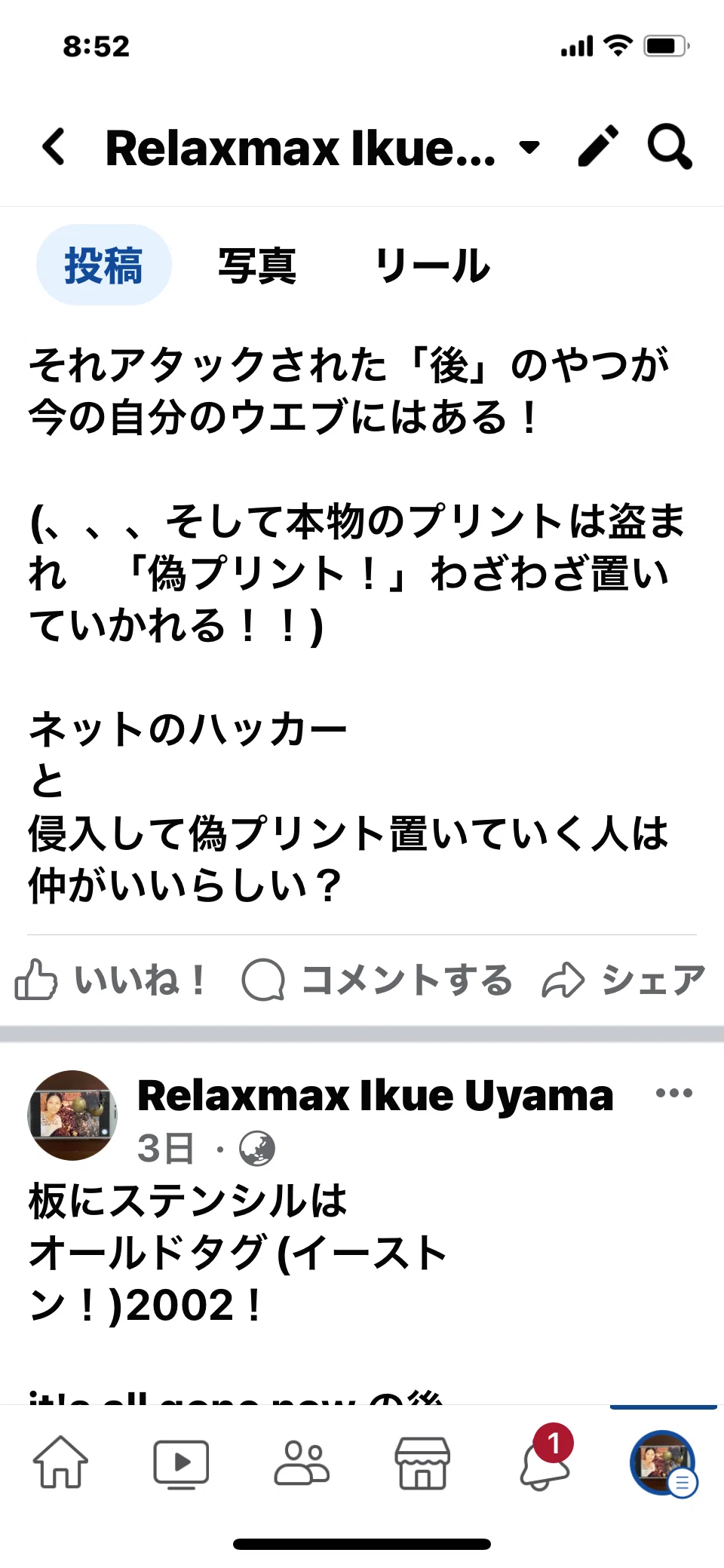Tap the pencil edit icon
This screenshot has width=724, height=1568.
point(598,146)
